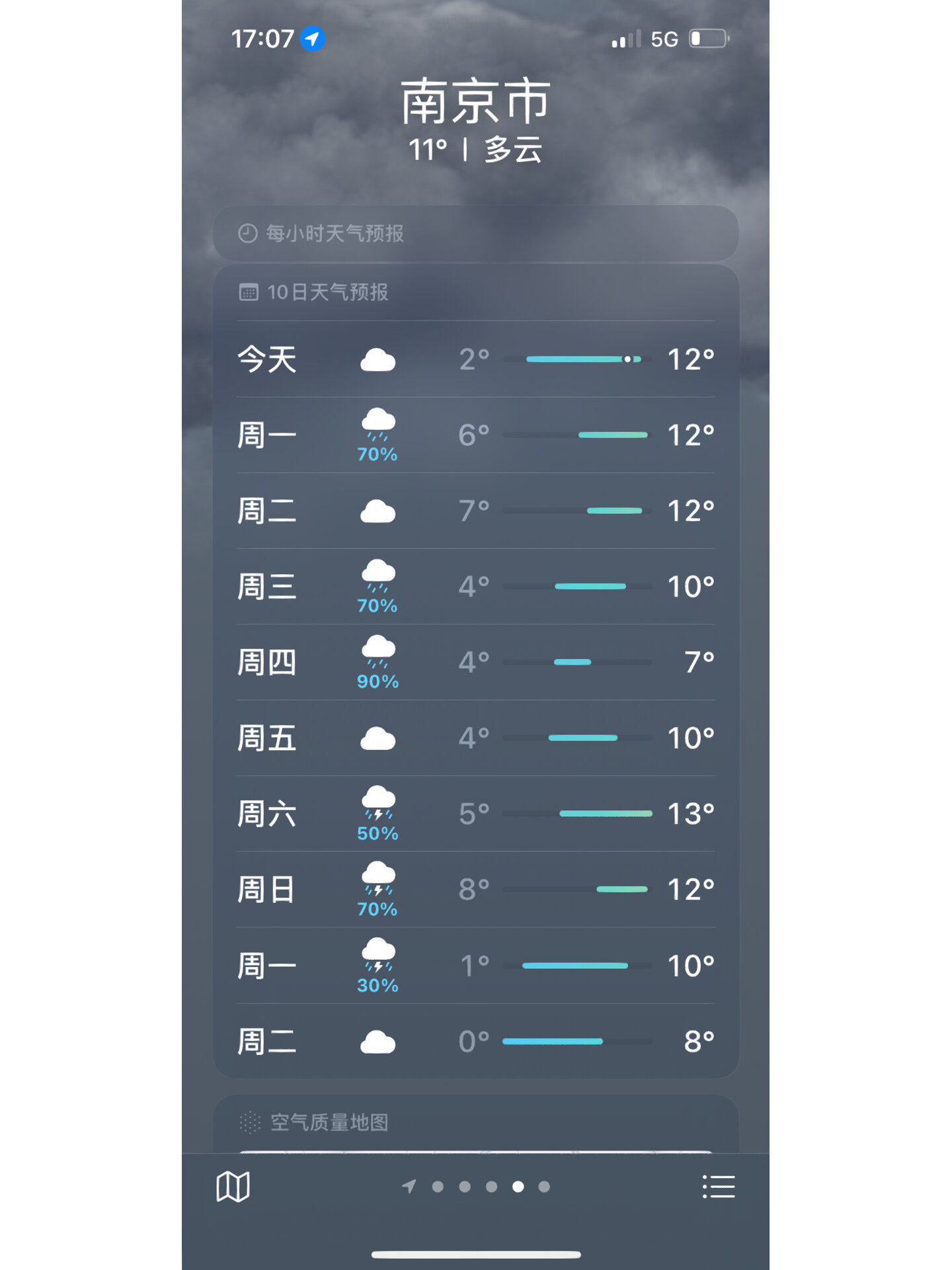Image resolution: width=952 pixels, height=1270 pixels.
Task: Show details for 周五
Action: 475,738
